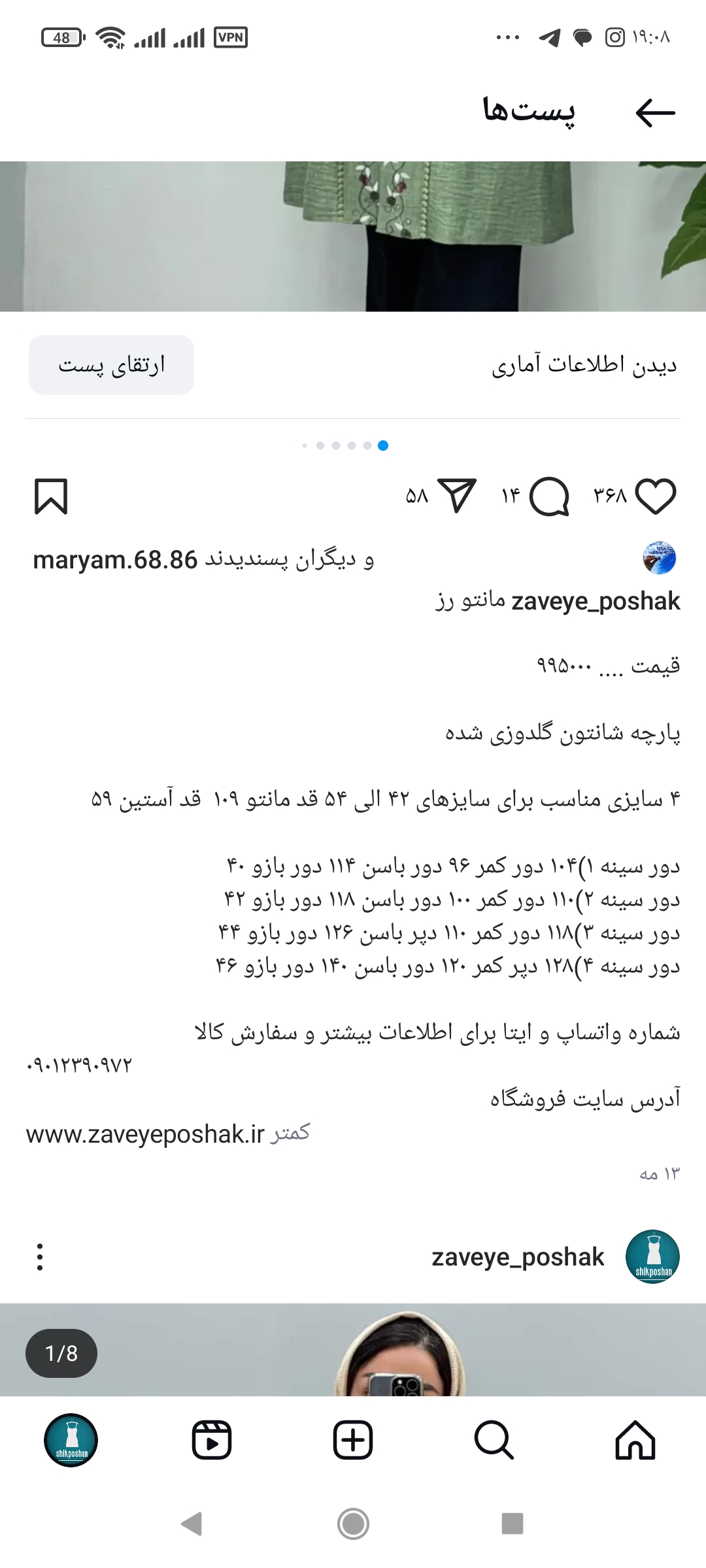Open the Home tab
Image resolution: width=706 pixels, height=1568 pixels.
635,1440
